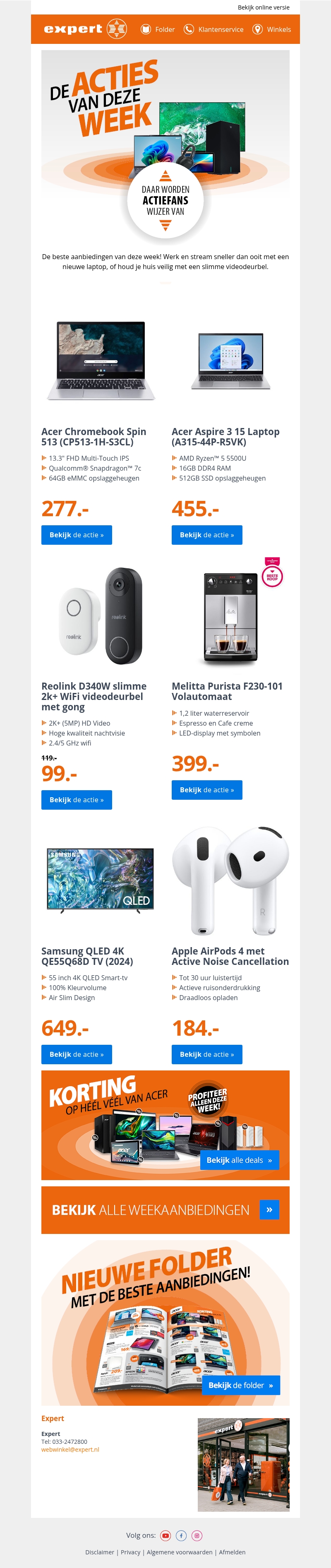331x1568 pixels.
Task: Tap Bekijk de folder button
Action: pyautogui.click(x=240, y=1385)
